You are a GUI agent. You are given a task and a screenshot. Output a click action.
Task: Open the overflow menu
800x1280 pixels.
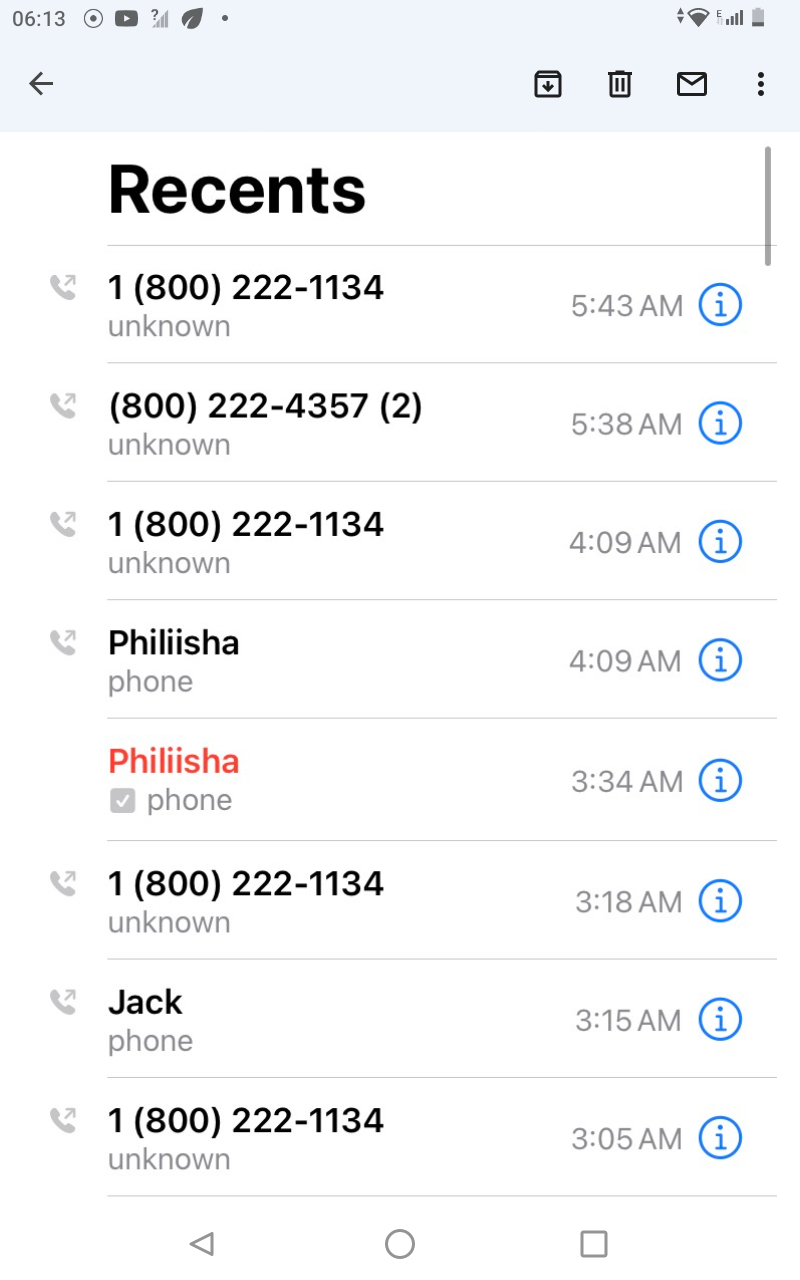761,85
